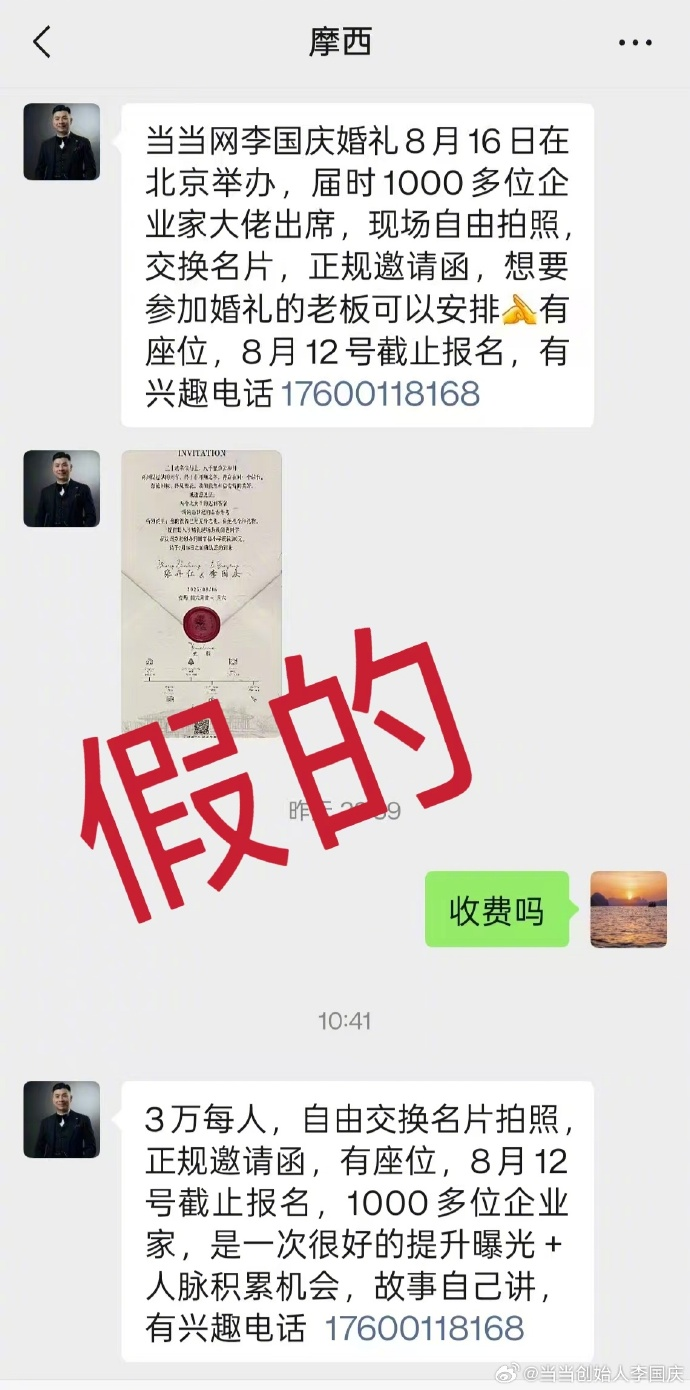
Task: Go back from the 摩西 chat
Action: tap(42, 43)
